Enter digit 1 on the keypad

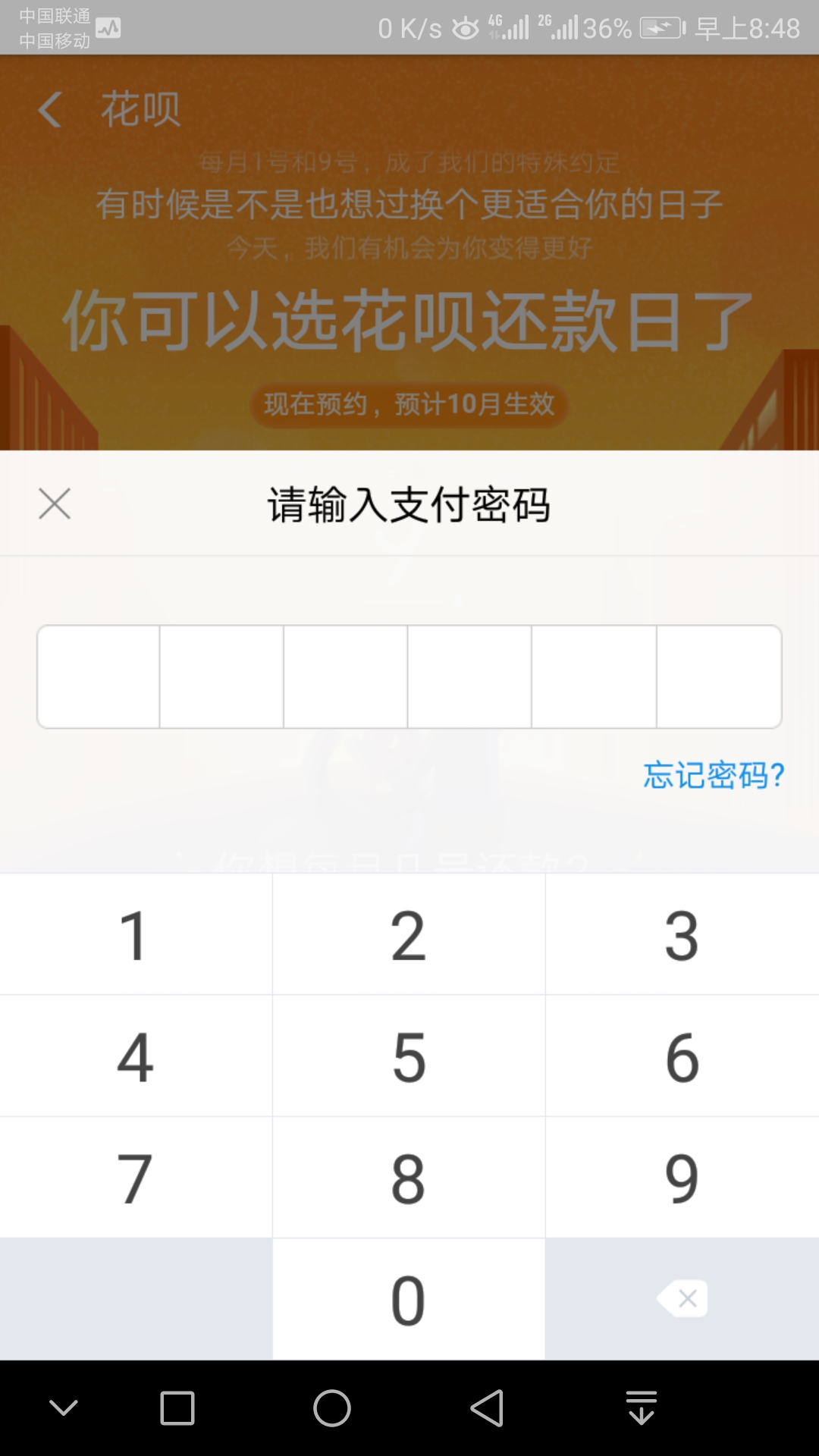135,934
